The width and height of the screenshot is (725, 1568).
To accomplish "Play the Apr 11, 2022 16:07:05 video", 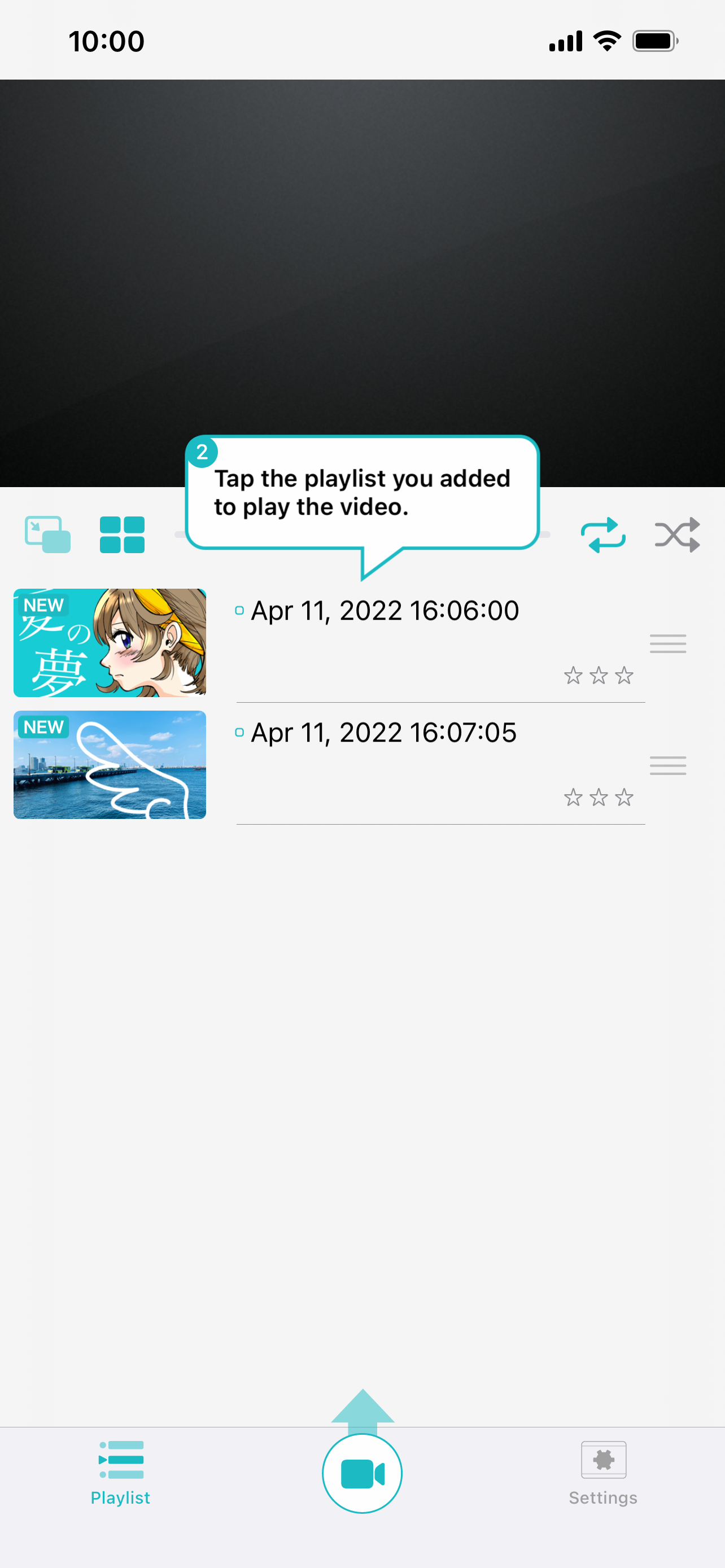I will (x=383, y=732).
